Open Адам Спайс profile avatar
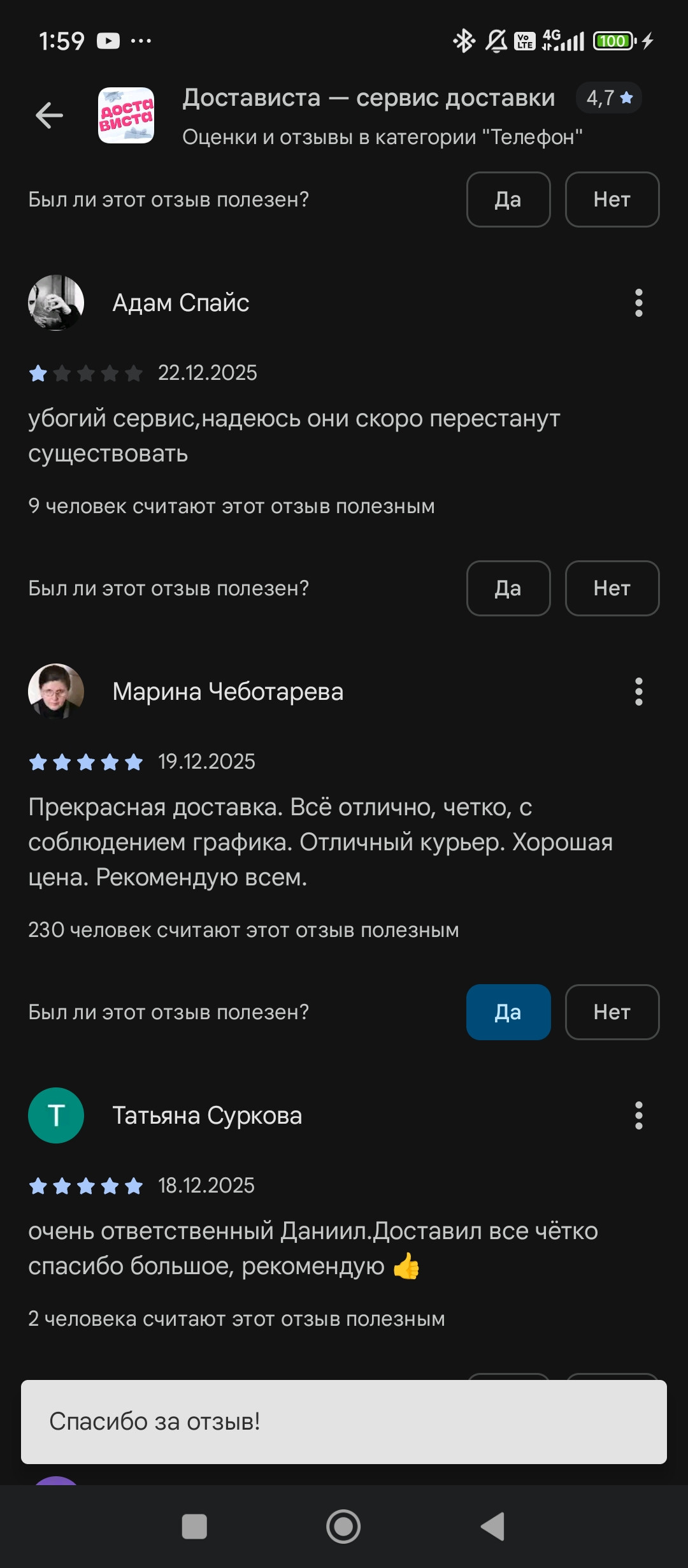 (x=56, y=303)
